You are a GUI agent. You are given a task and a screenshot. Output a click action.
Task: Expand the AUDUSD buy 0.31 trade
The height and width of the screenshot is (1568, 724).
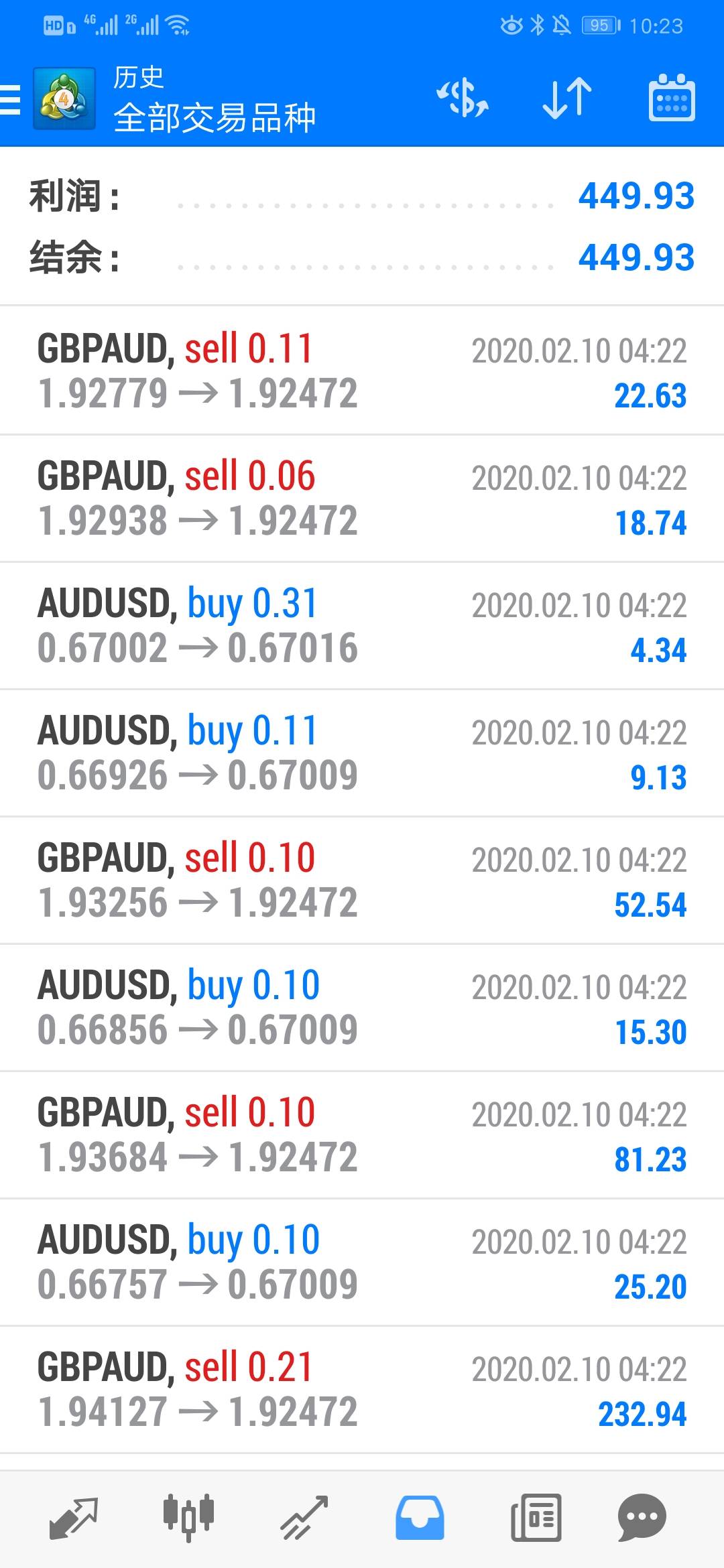click(x=362, y=625)
